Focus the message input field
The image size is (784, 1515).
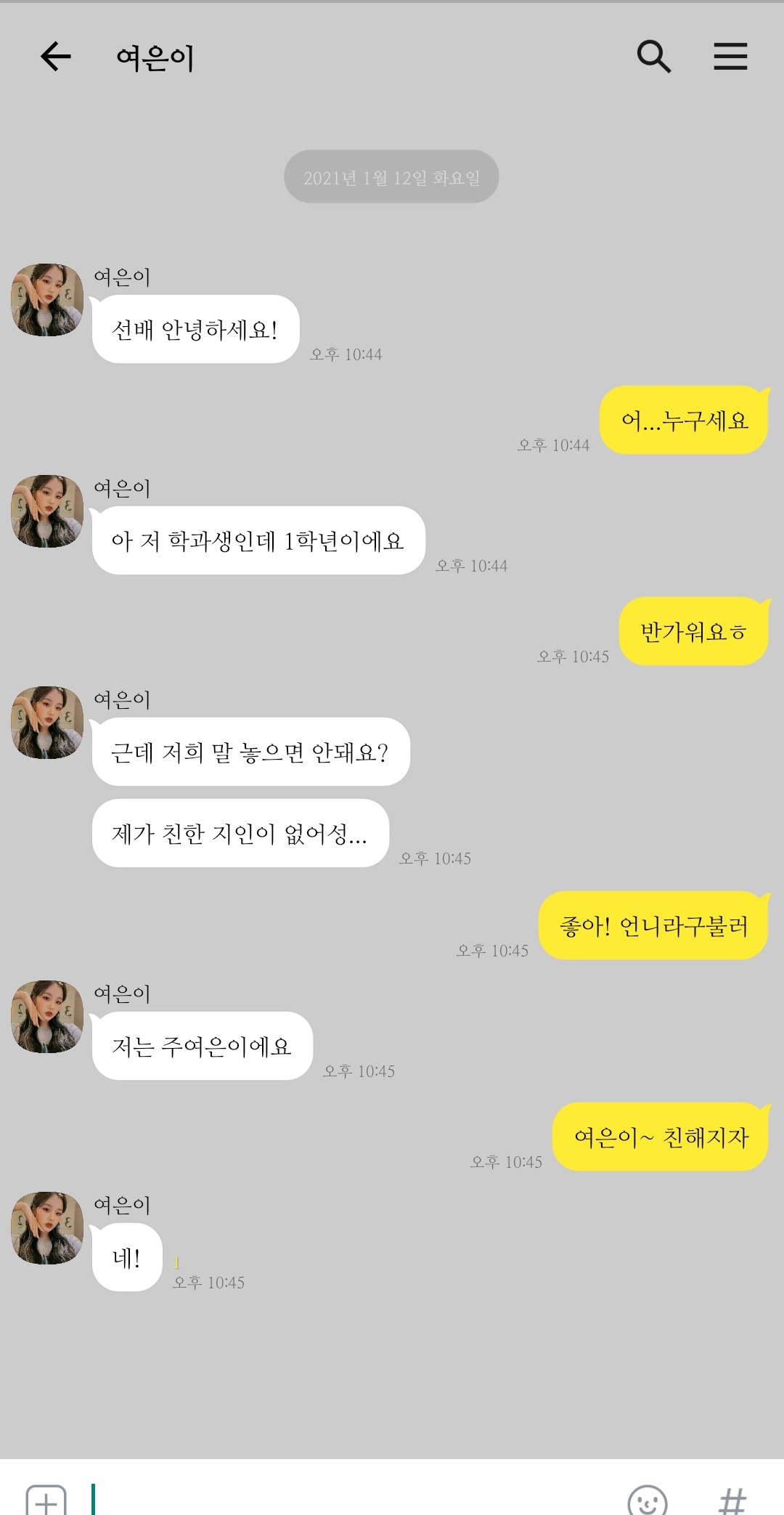tap(348, 1499)
